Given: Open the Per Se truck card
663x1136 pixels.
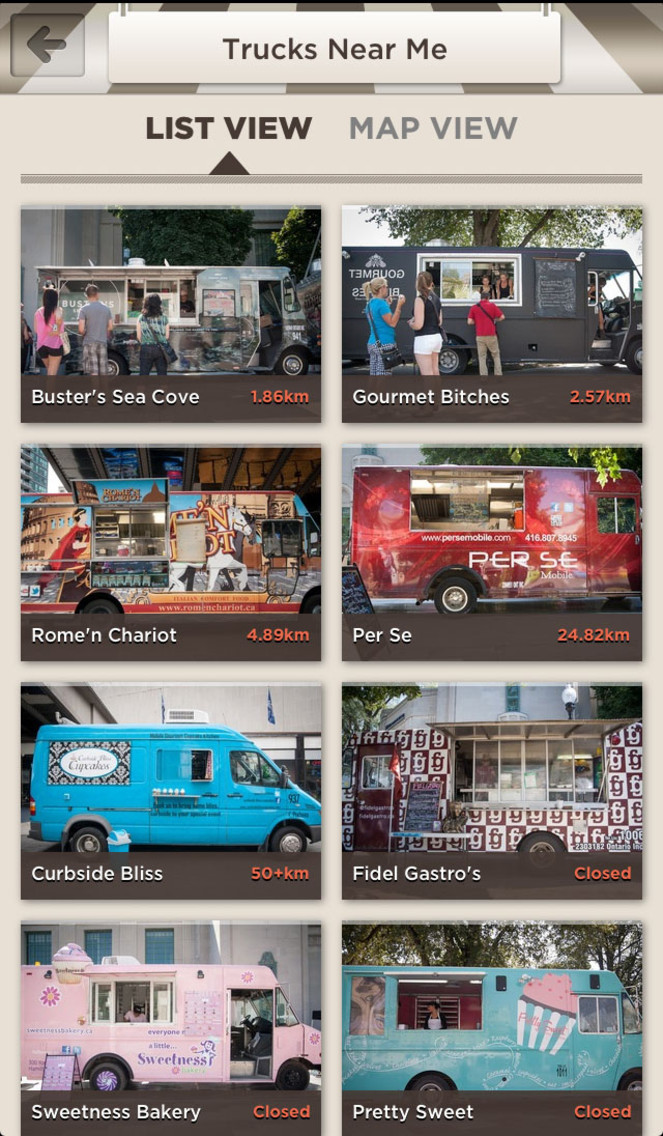Looking at the screenshot, I should click(x=492, y=552).
